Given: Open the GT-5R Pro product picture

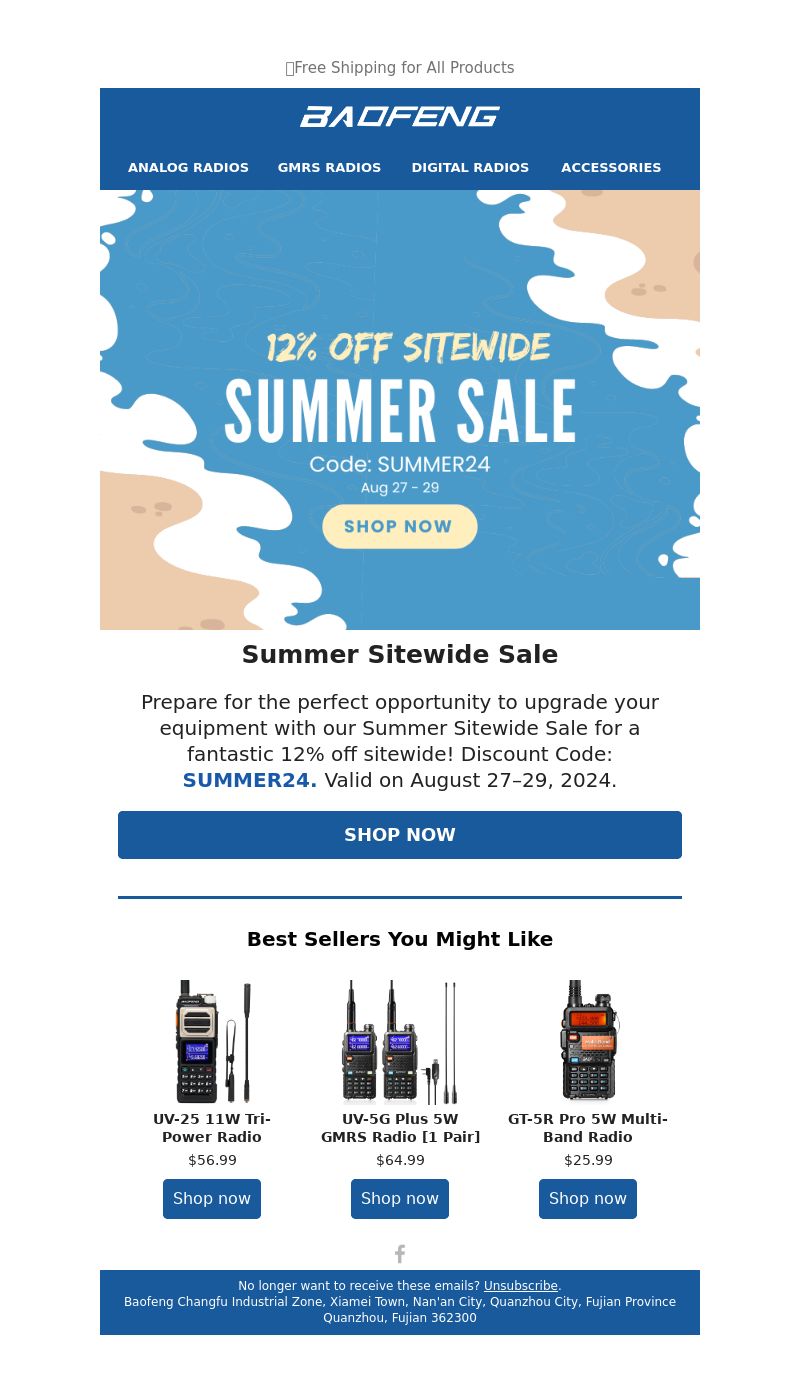Looking at the screenshot, I should [x=588, y=1041].
